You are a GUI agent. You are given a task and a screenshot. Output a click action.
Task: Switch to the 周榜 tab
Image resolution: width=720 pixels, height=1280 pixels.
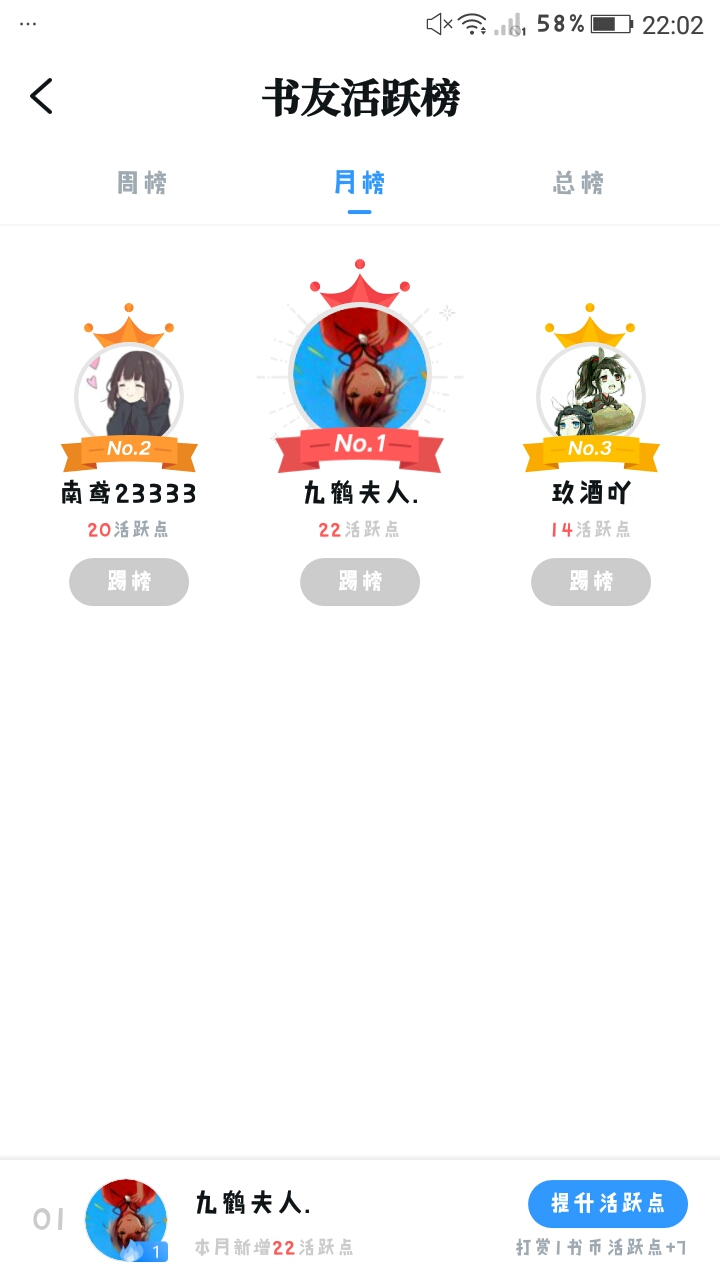(142, 183)
